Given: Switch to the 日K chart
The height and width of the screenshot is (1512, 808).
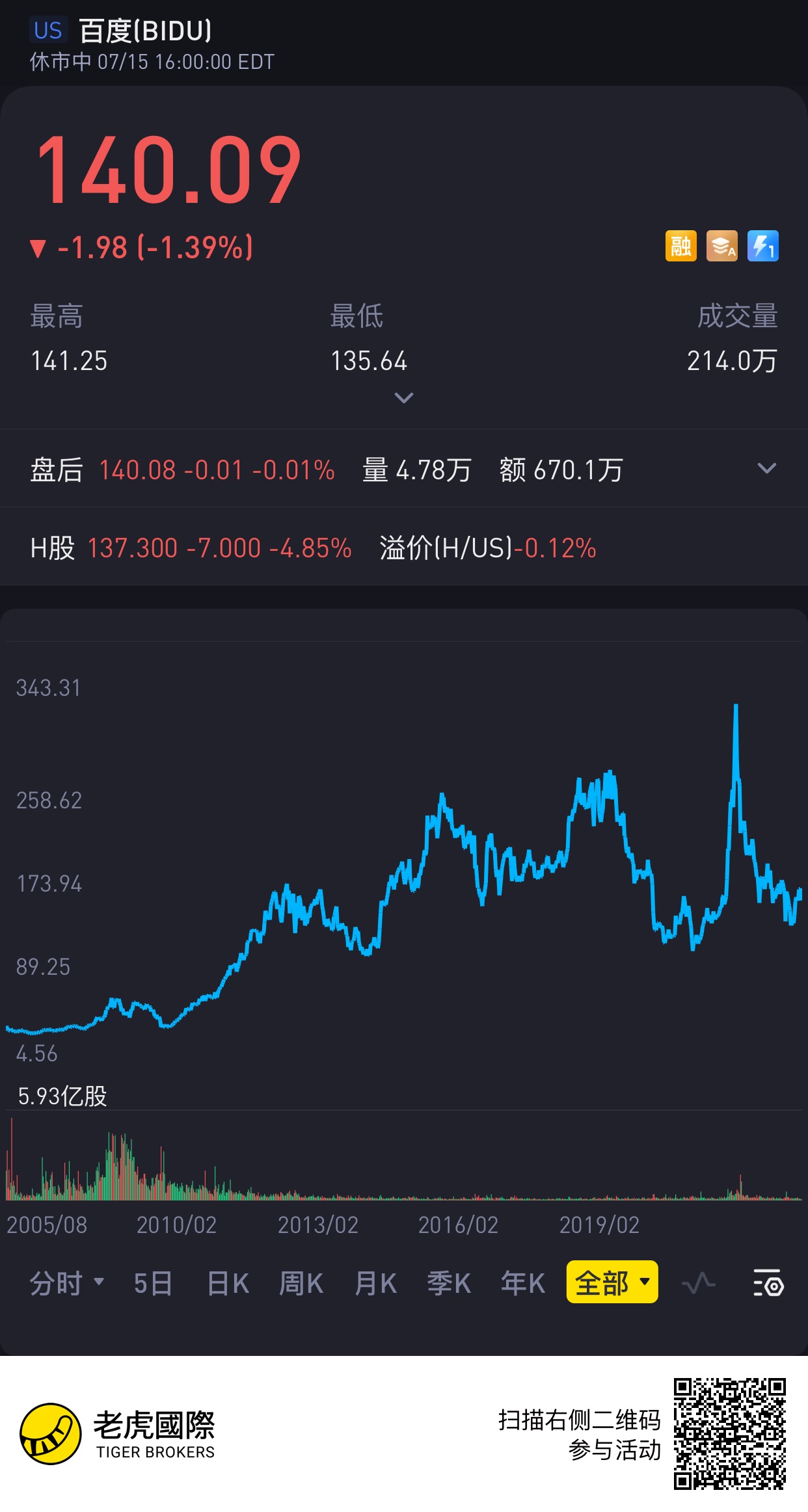Looking at the screenshot, I should click(228, 1283).
